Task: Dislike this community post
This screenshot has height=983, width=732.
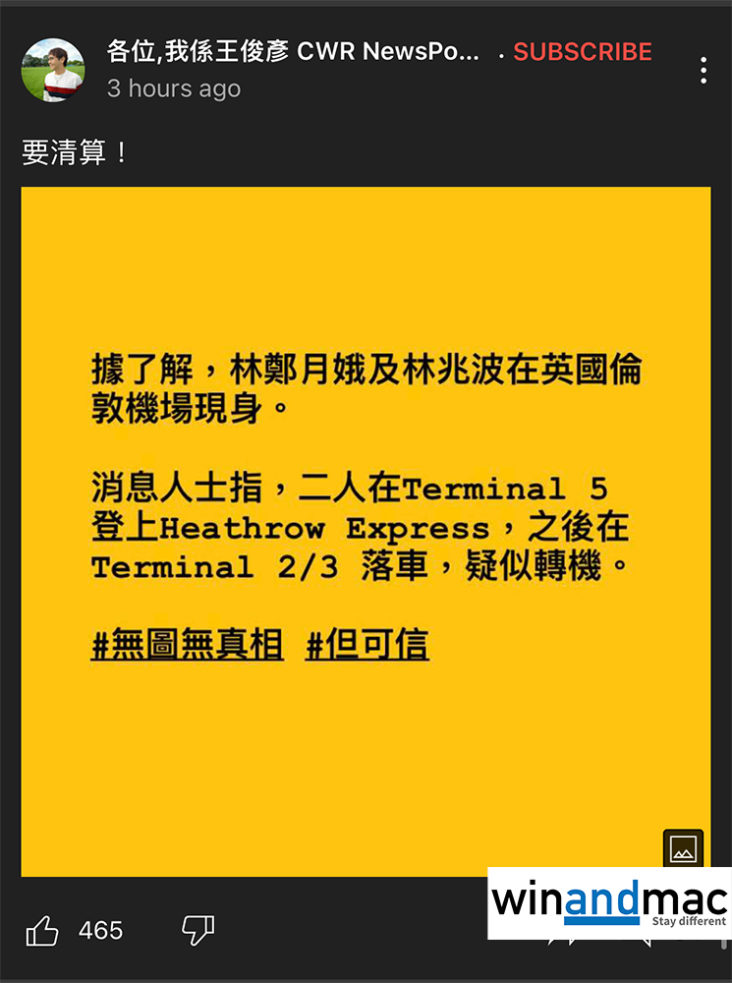Action: tap(197, 931)
